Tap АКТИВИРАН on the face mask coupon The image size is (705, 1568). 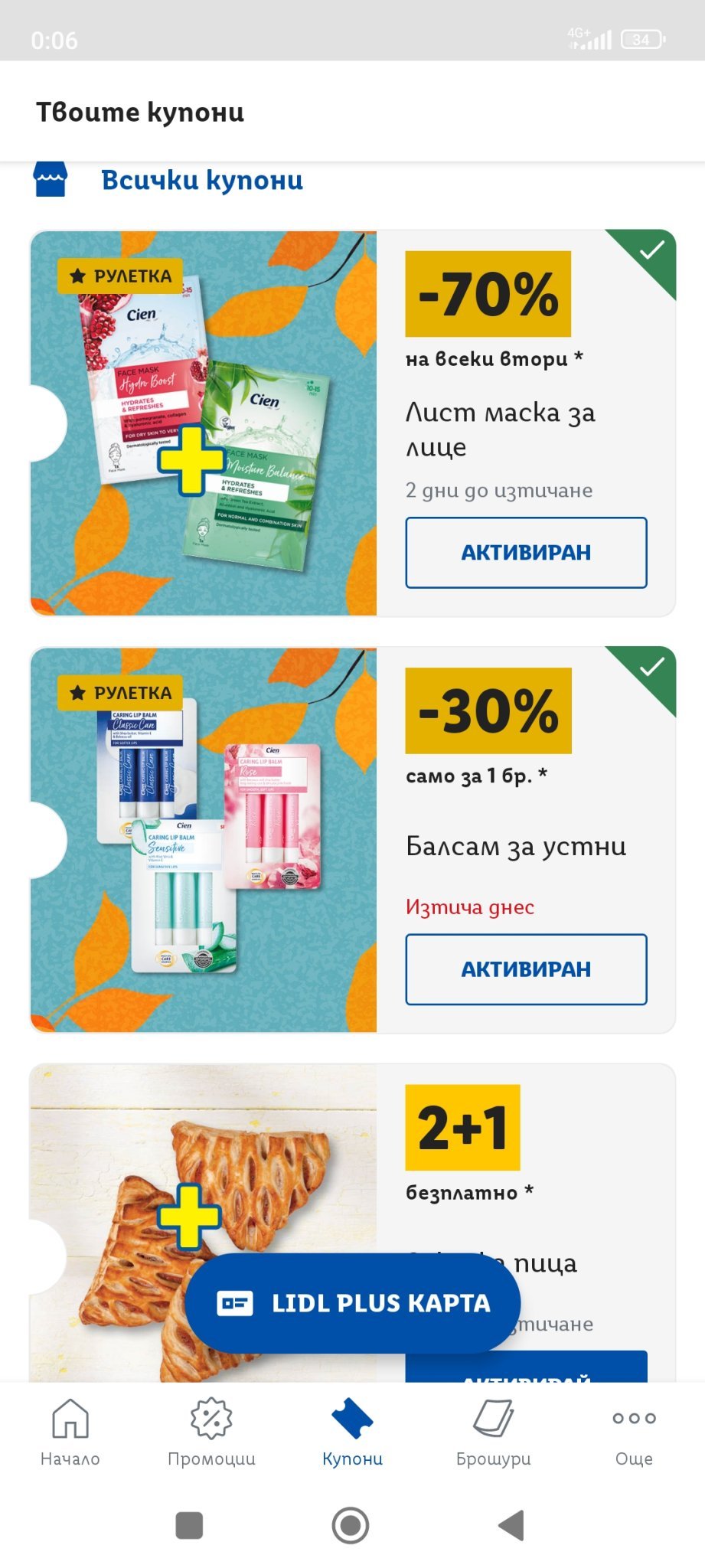(526, 553)
